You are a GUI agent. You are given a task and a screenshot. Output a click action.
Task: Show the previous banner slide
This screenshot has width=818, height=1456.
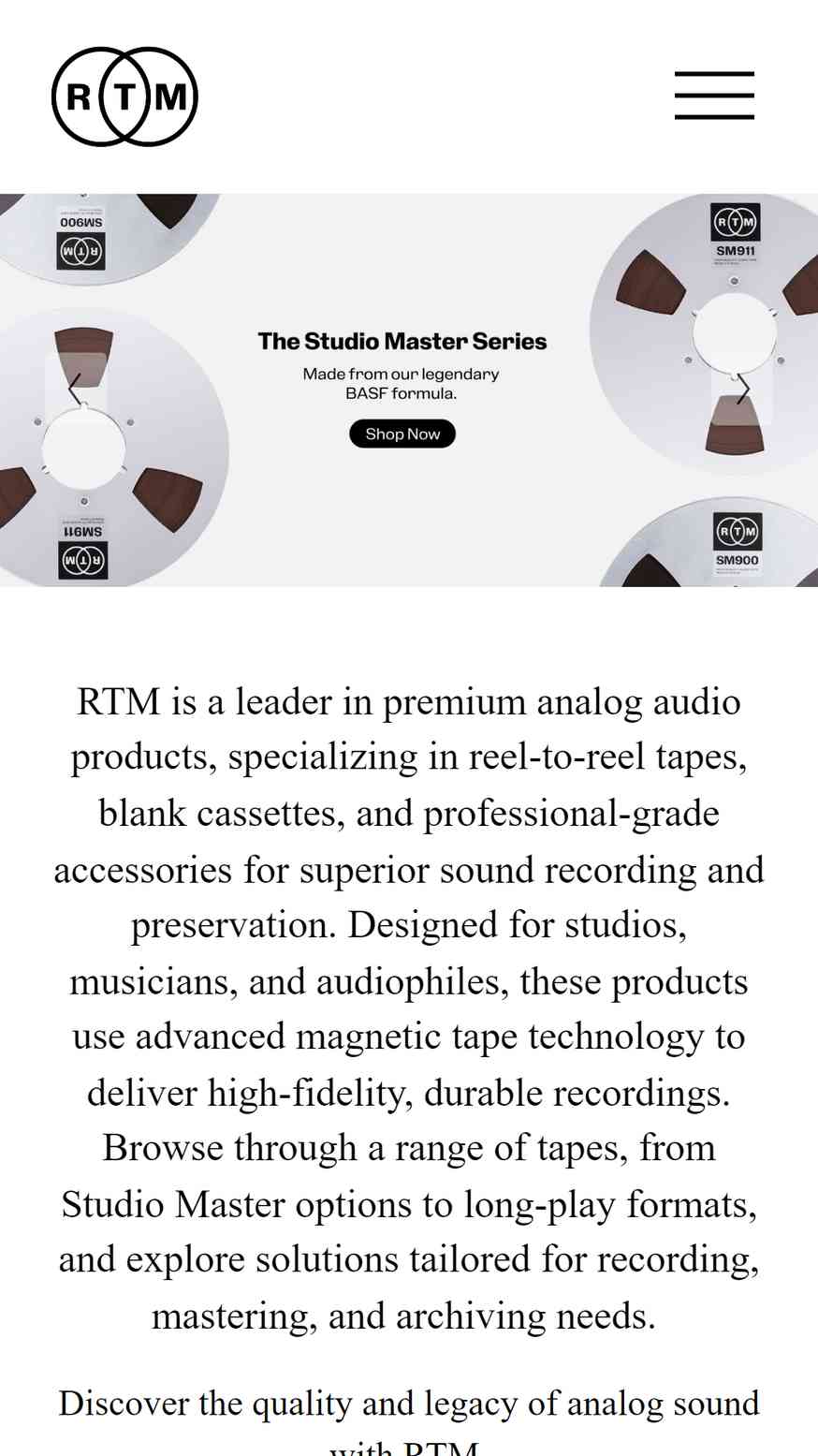76,390
